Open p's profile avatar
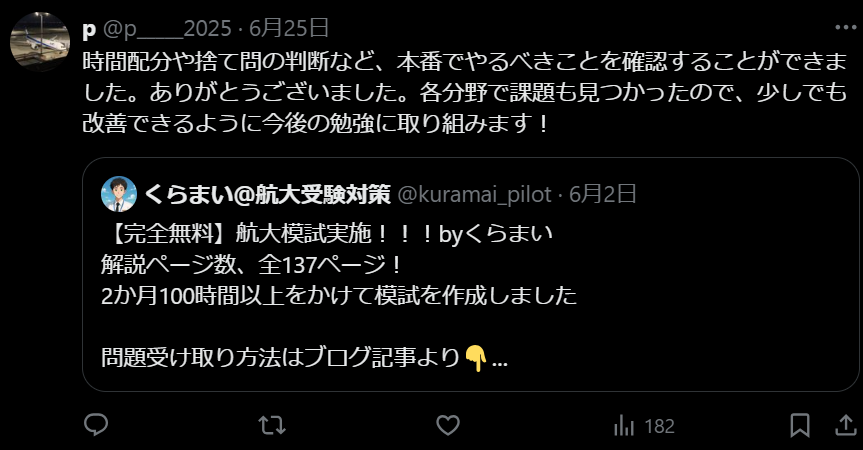Screen dimensions: 863x450 pyautogui.click(x=39, y=44)
